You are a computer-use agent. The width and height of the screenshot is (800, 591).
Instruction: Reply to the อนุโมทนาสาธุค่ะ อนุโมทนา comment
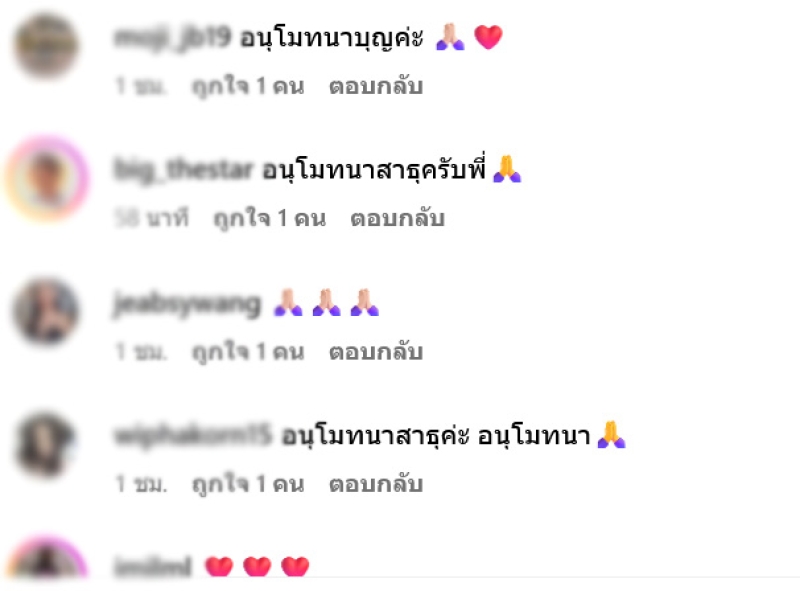[x=375, y=485]
